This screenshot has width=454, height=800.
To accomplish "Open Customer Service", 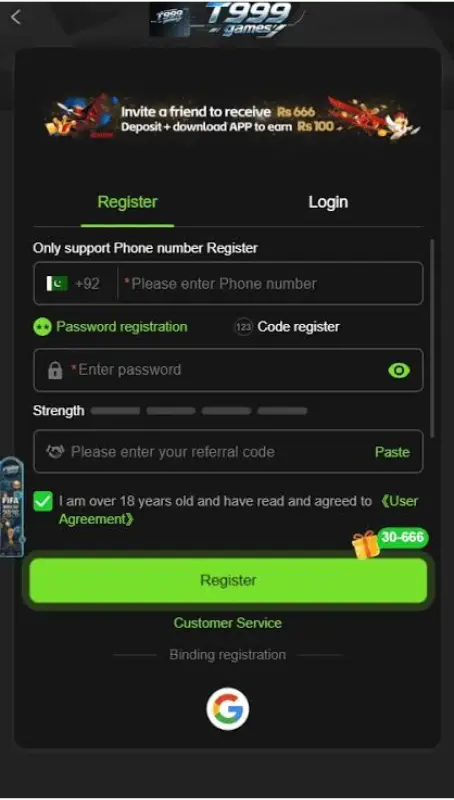I will point(228,623).
